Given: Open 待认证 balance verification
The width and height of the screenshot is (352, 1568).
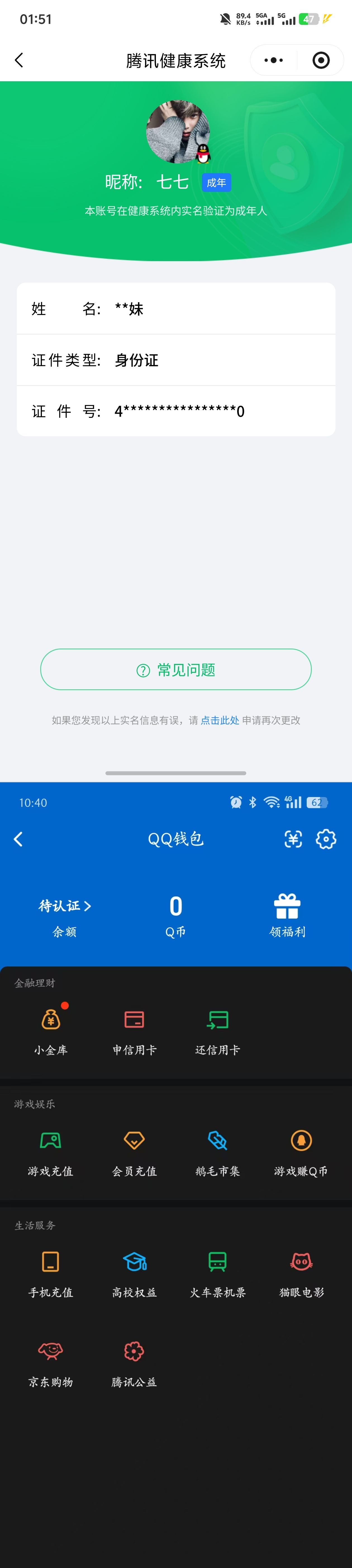Looking at the screenshot, I should click(65, 906).
